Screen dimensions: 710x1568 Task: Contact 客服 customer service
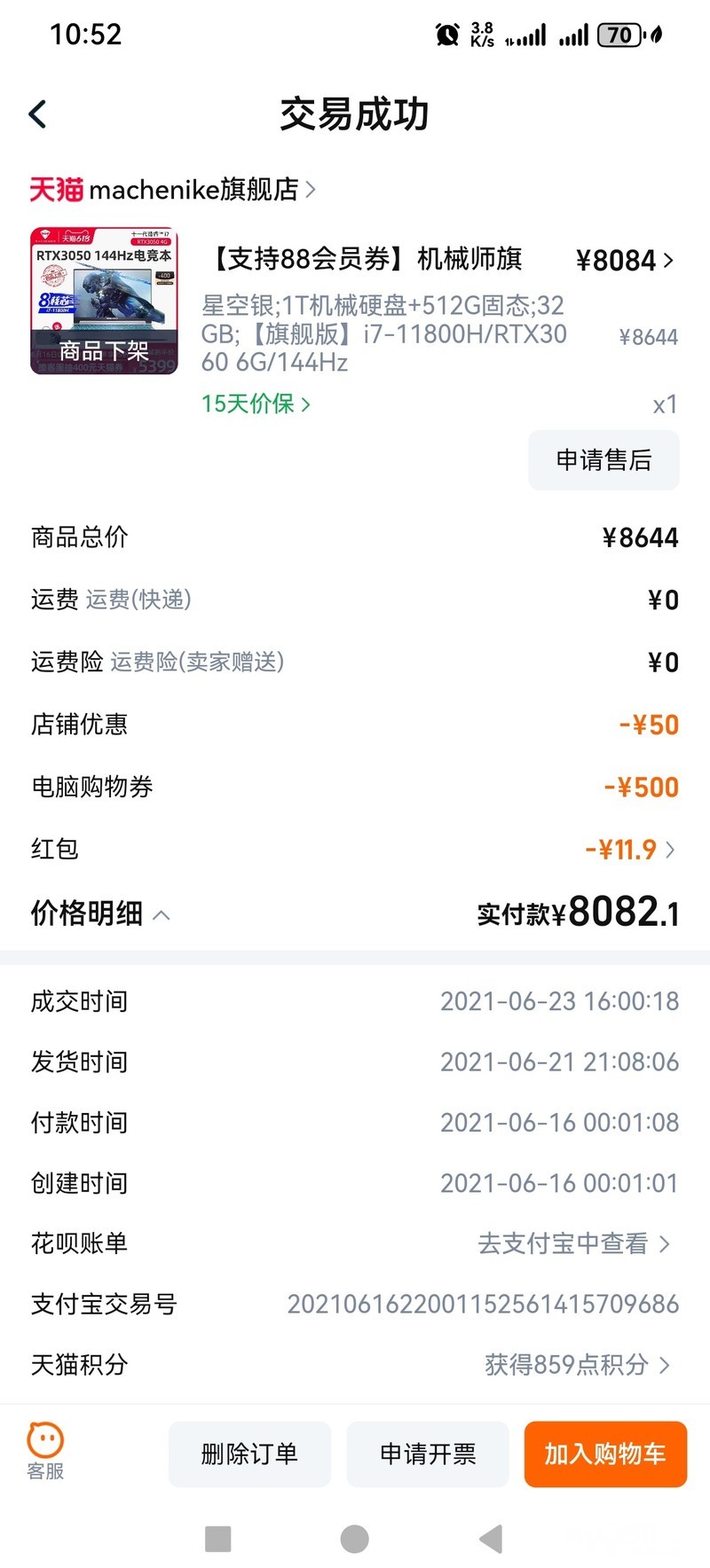click(45, 1453)
